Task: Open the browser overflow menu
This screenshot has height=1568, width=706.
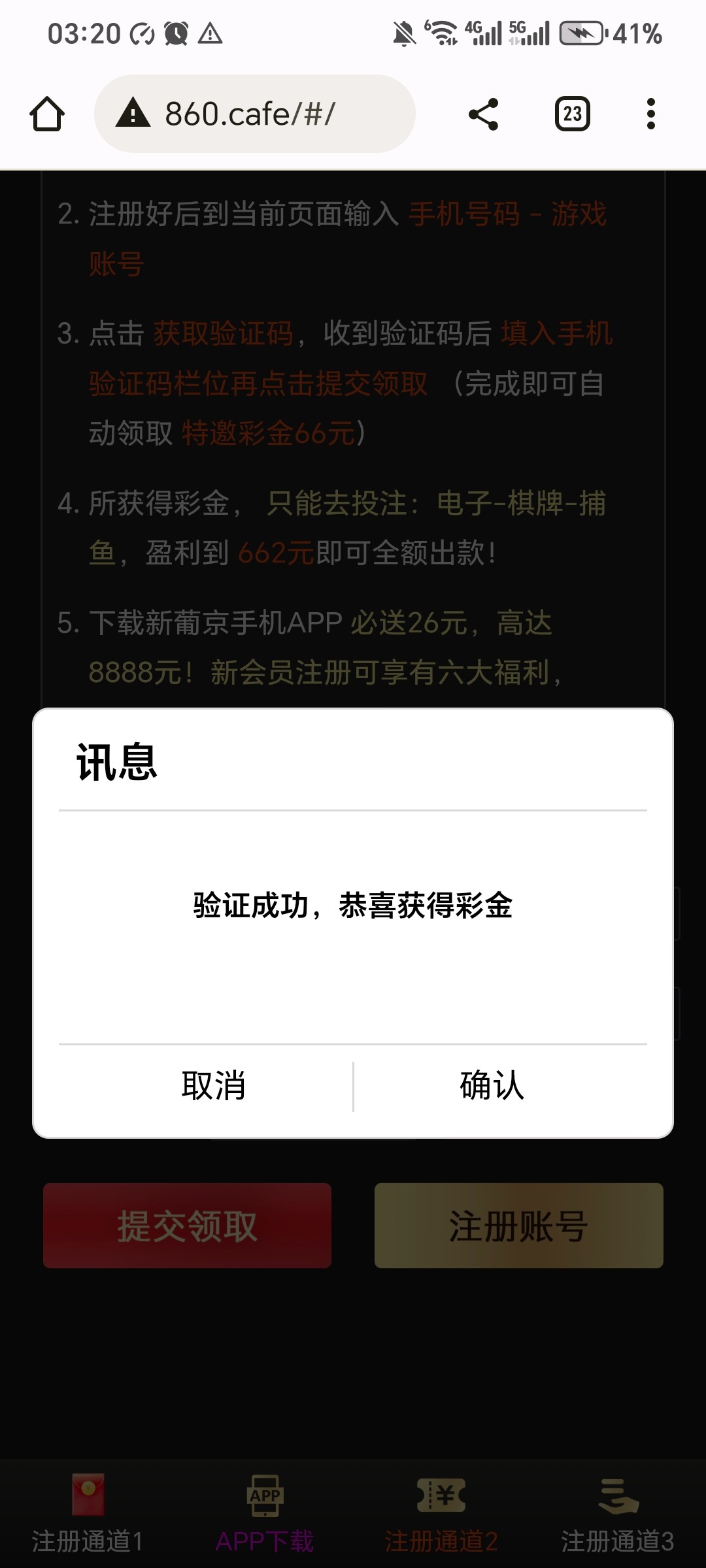Action: [650, 114]
